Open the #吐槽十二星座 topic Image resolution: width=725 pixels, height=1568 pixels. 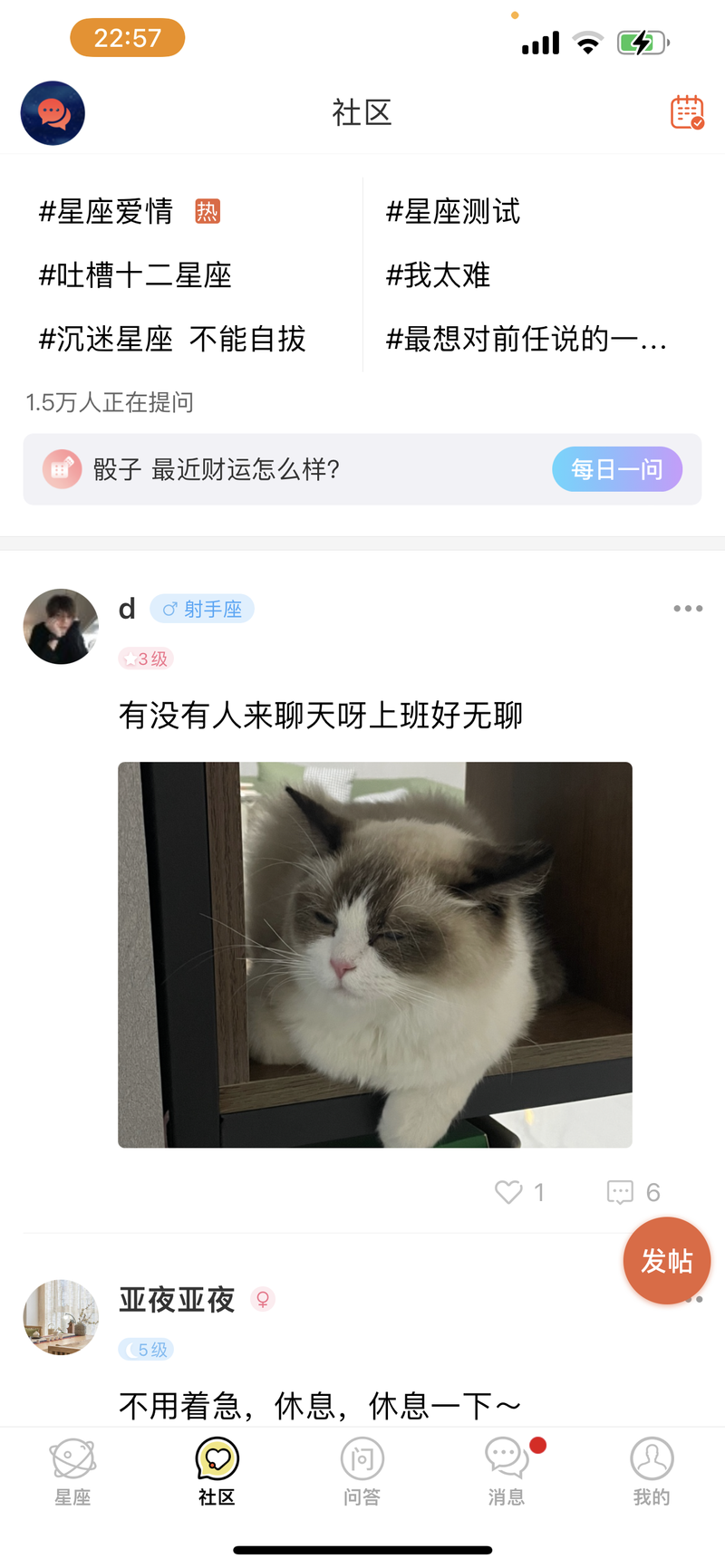click(x=135, y=275)
